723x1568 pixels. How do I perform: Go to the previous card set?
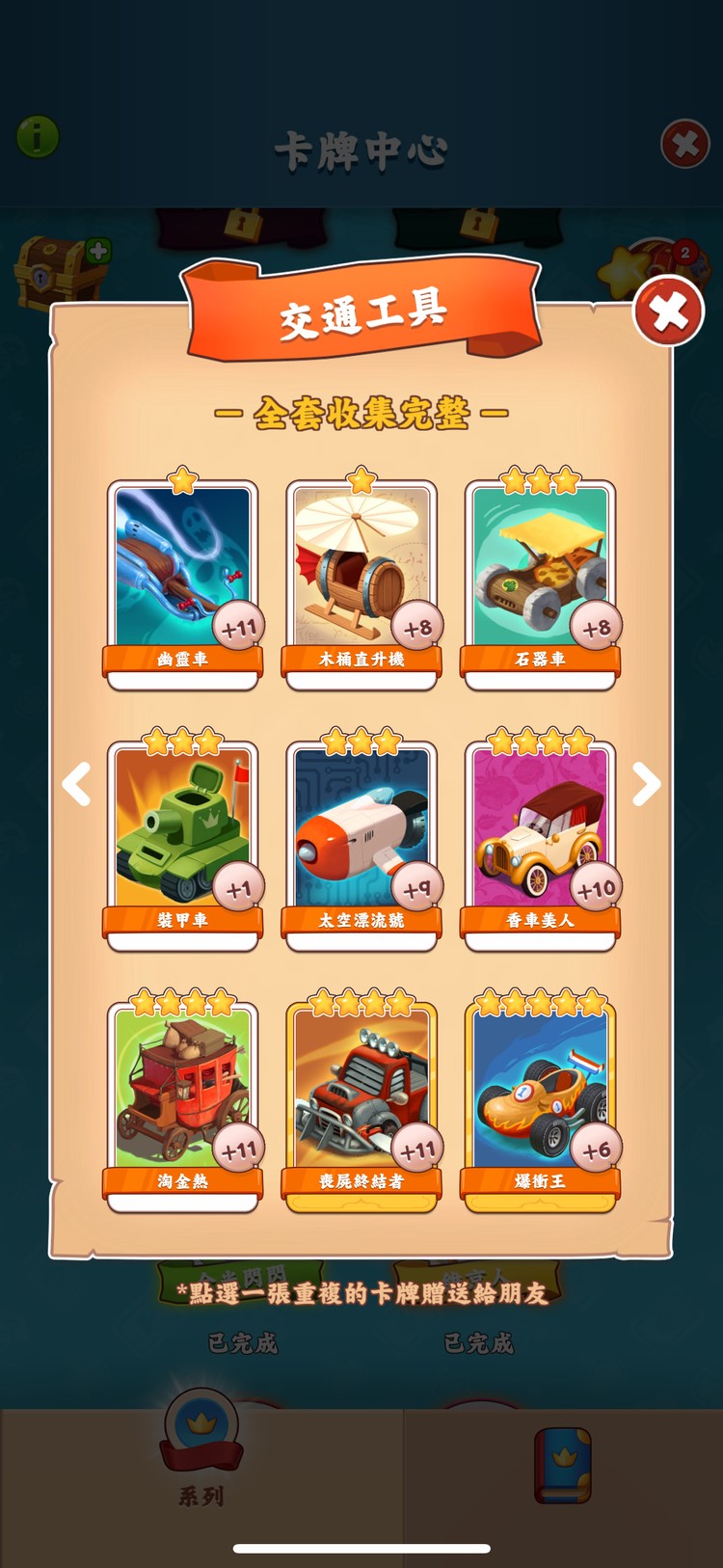[77, 784]
